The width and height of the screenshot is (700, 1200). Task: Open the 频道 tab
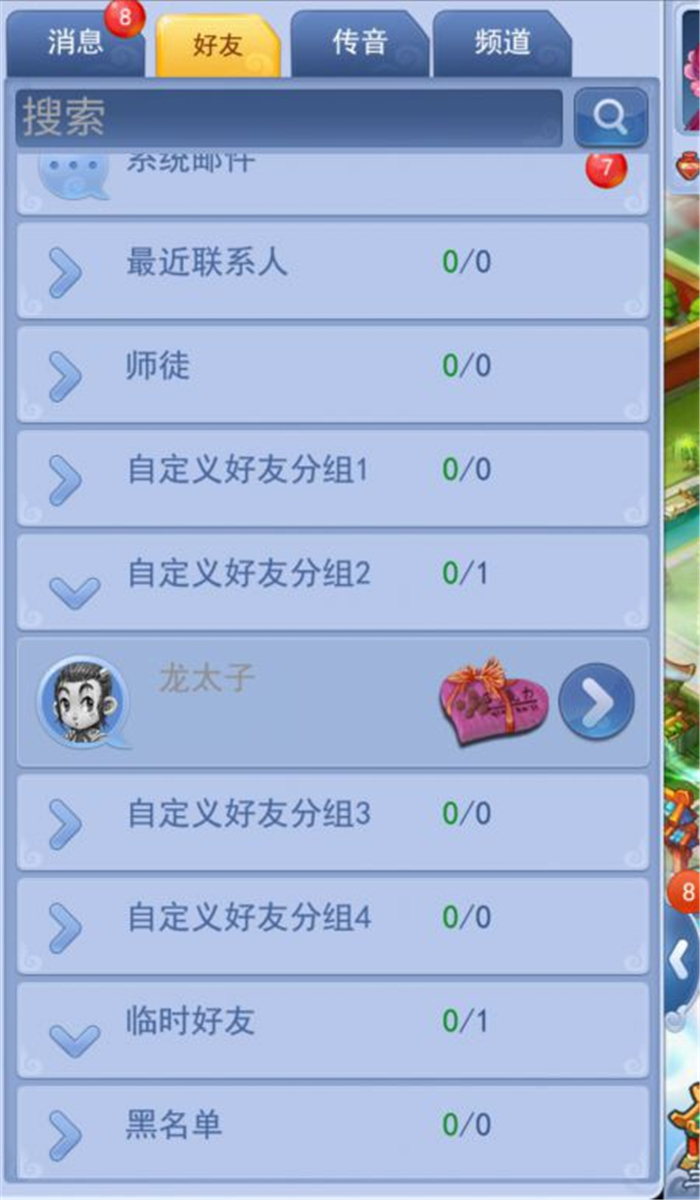(x=502, y=43)
